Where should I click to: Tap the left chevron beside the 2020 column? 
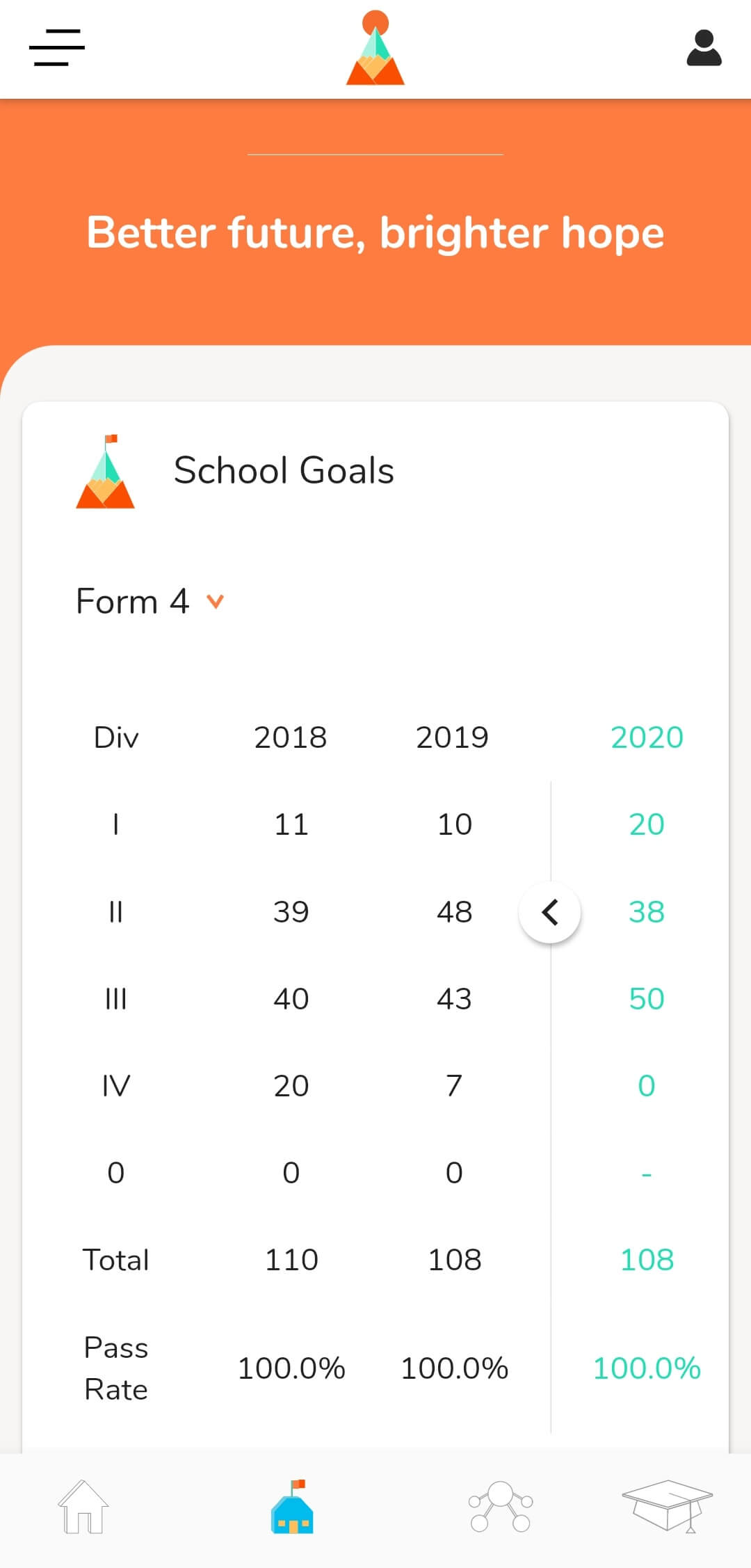[x=549, y=912]
